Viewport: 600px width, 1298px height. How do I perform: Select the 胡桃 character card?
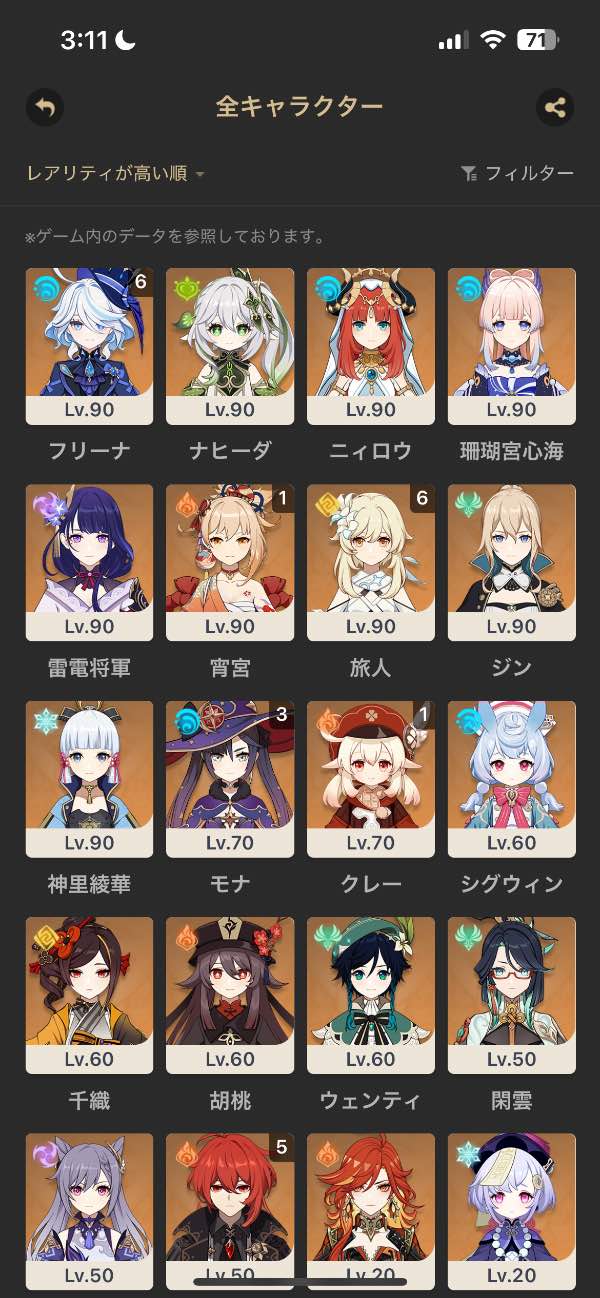tap(230, 994)
